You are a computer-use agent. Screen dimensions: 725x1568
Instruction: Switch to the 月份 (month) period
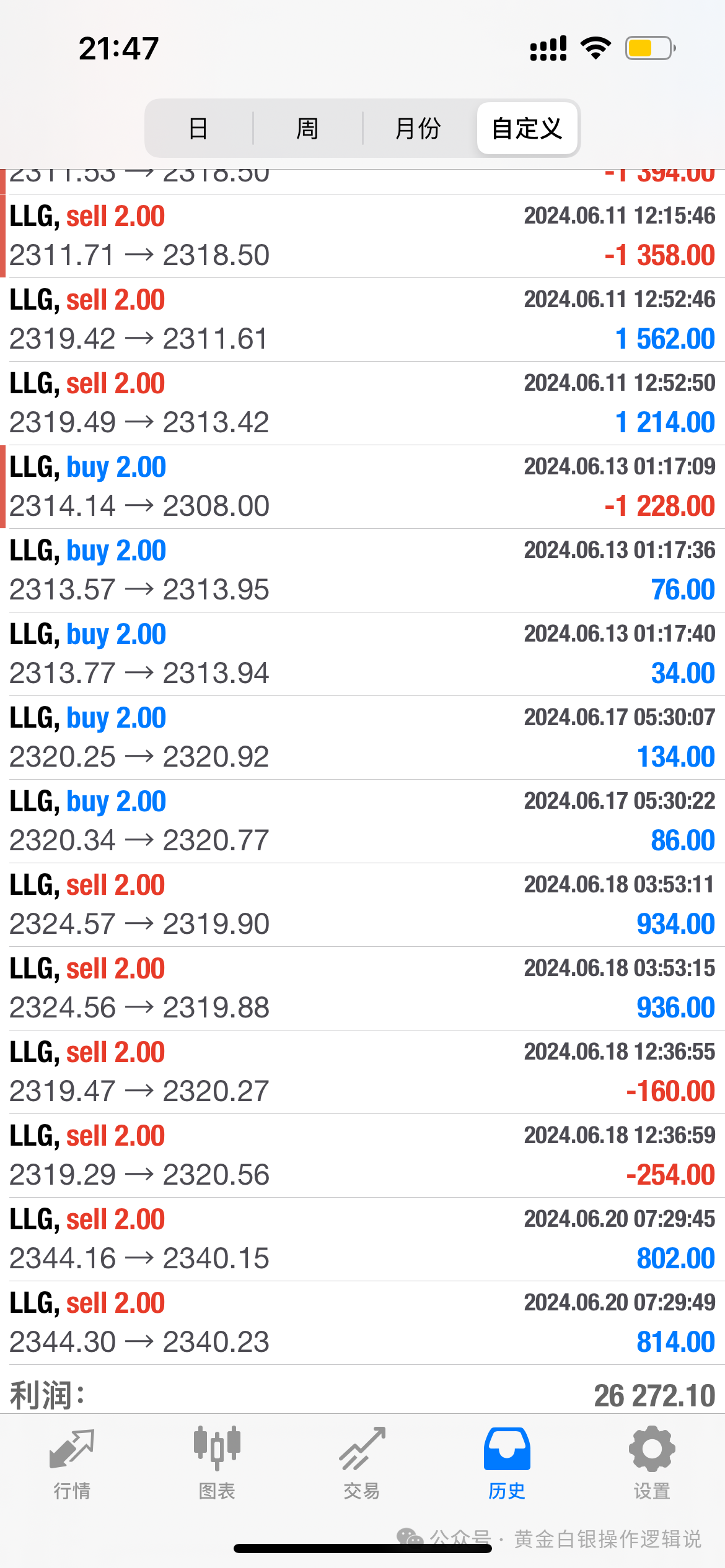(418, 129)
